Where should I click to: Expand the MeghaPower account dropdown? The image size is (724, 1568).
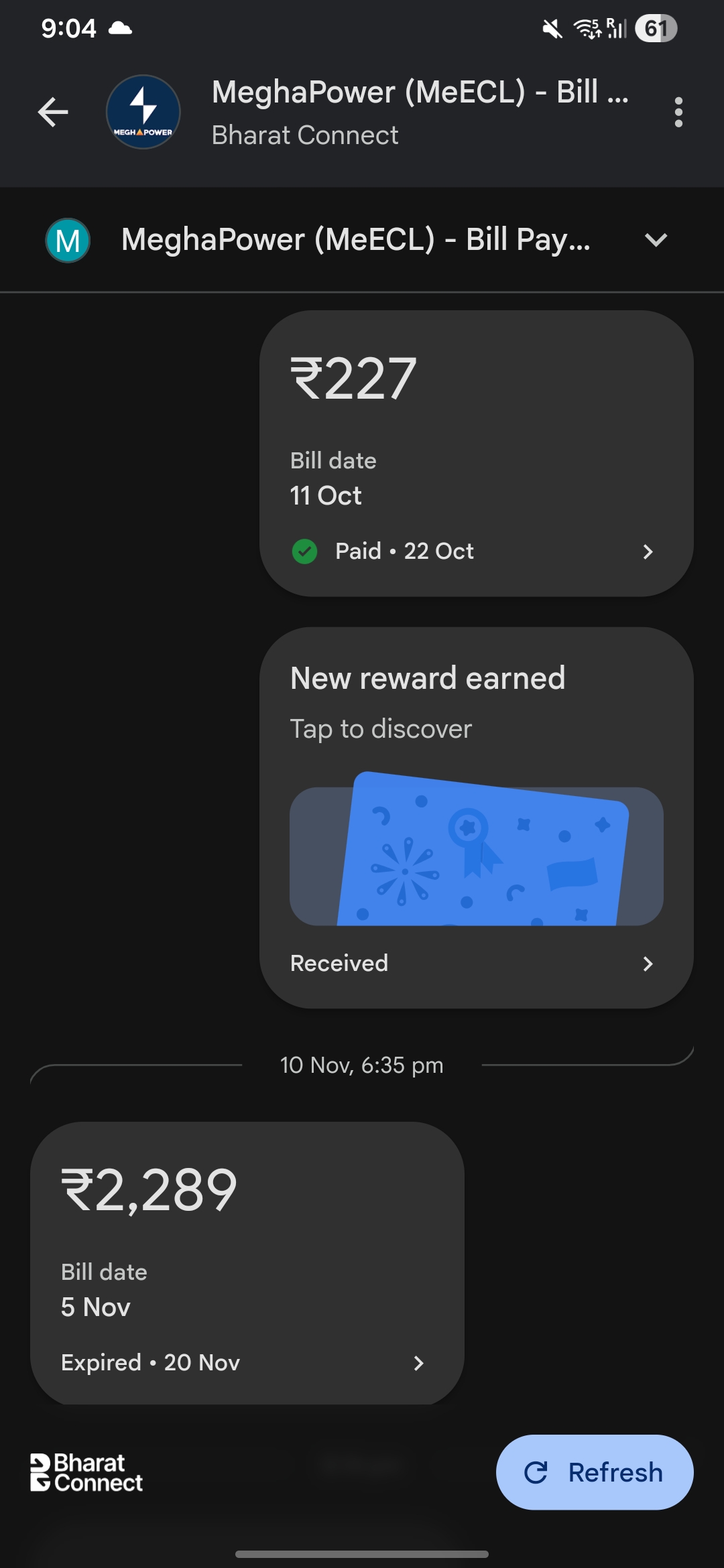tap(655, 240)
